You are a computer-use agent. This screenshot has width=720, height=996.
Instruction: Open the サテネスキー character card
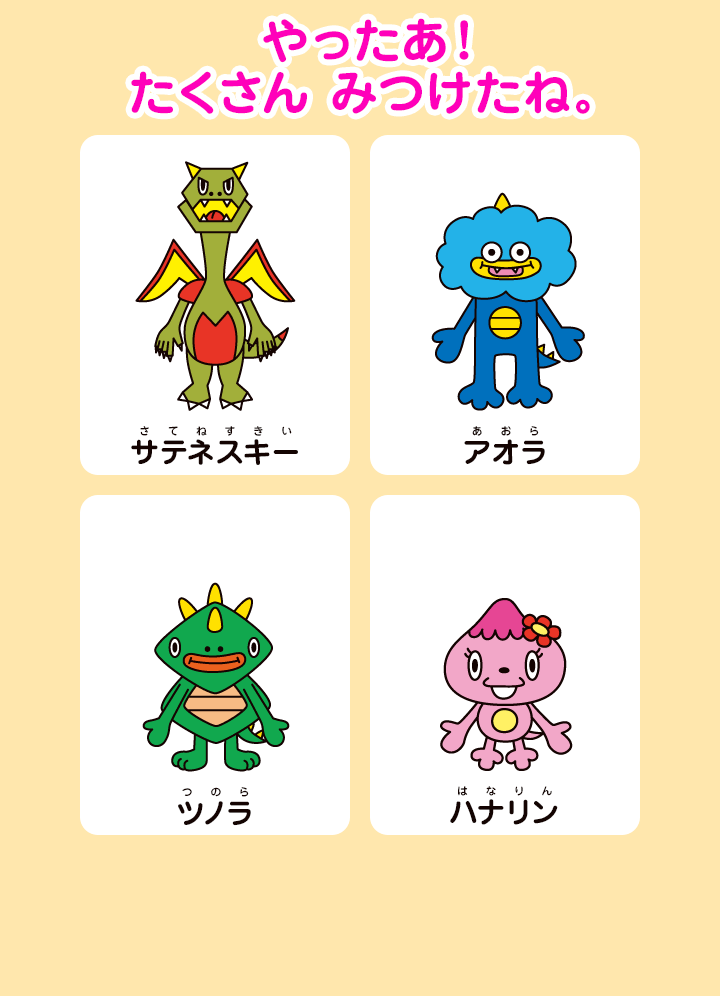coord(215,305)
